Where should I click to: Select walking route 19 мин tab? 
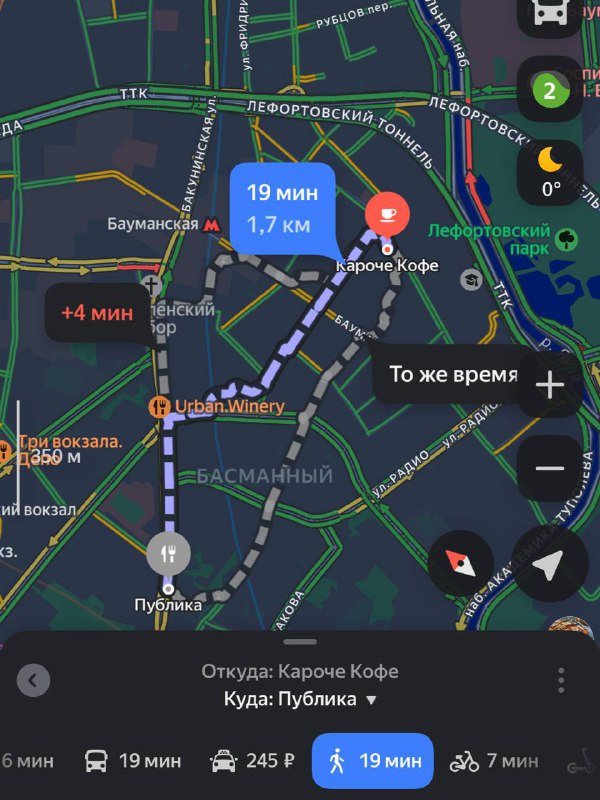click(x=372, y=761)
